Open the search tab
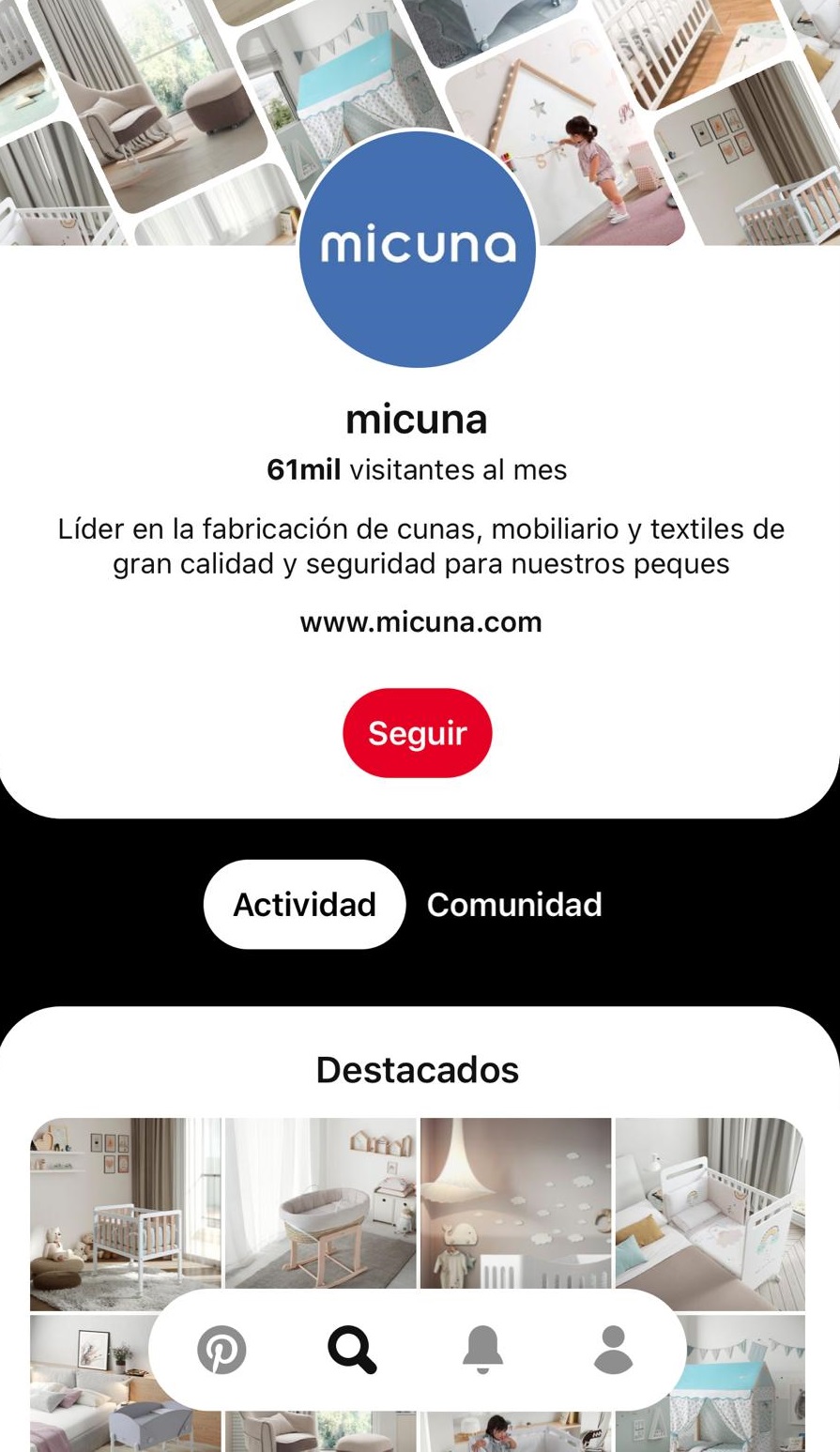Screen dimensions: 840x1452 352,1351
